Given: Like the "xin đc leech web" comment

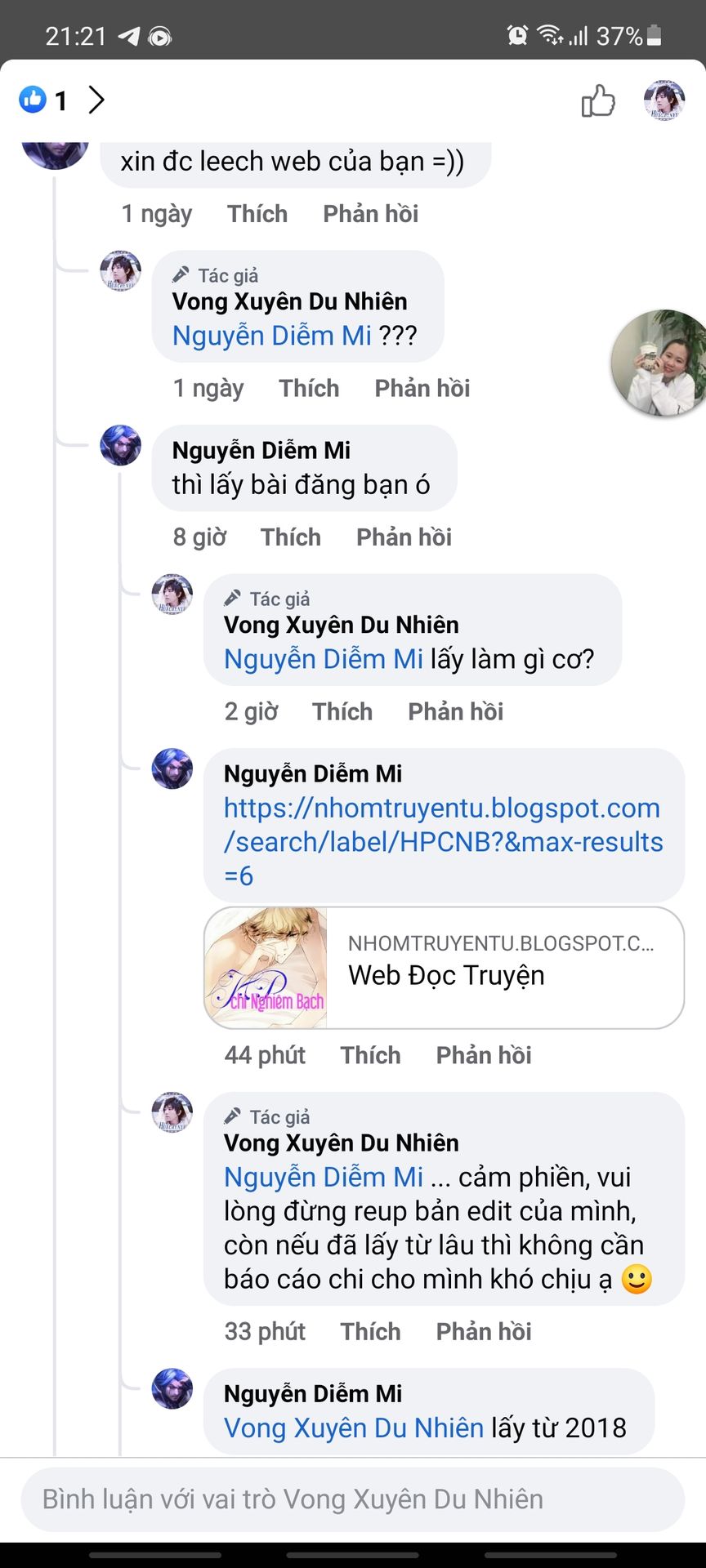Looking at the screenshot, I should point(257,214).
